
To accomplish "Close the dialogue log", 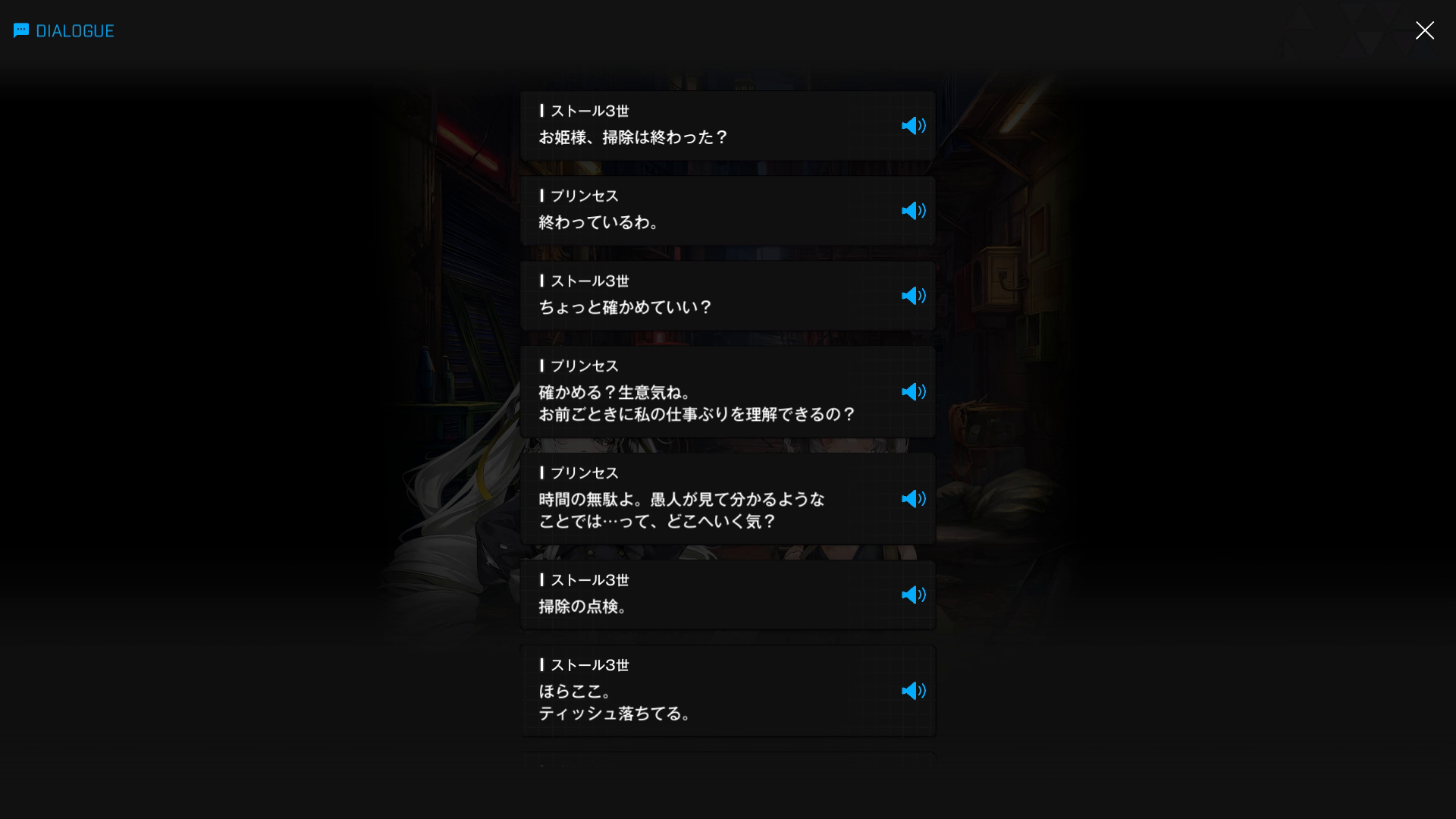I will pos(1424,30).
